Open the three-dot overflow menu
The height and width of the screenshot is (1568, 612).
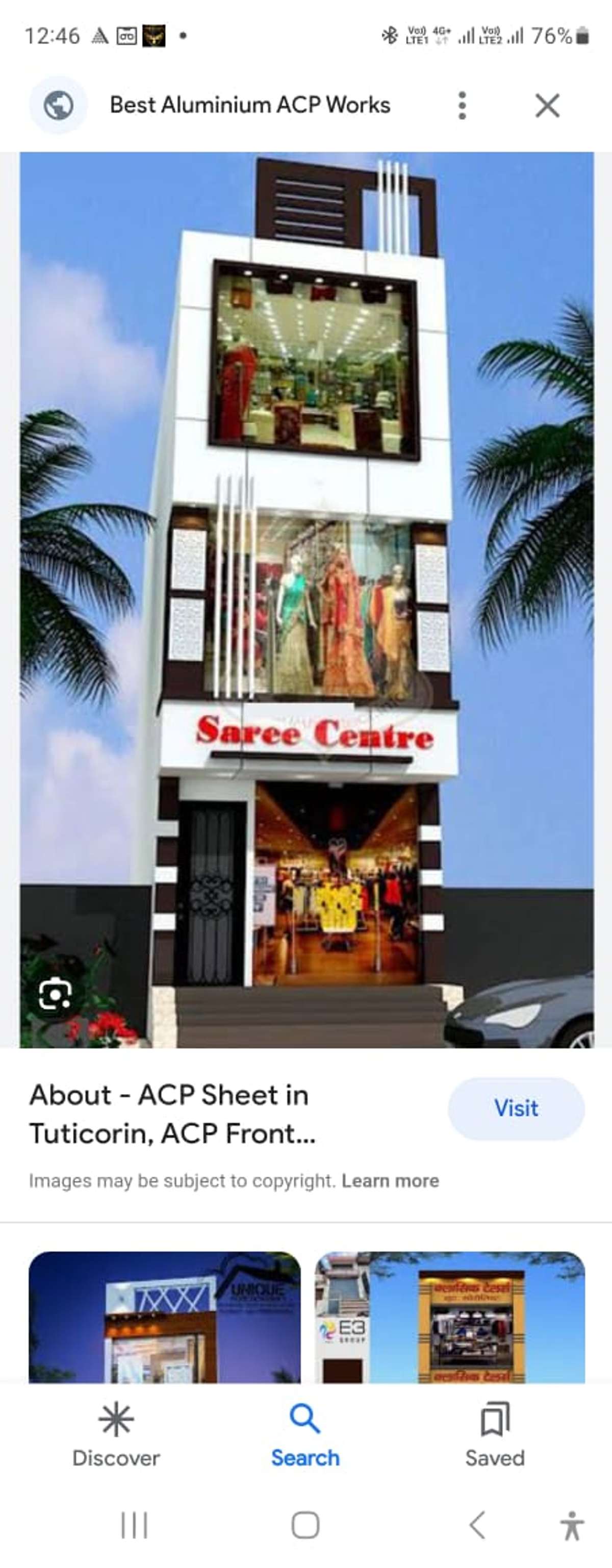click(462, 105)
